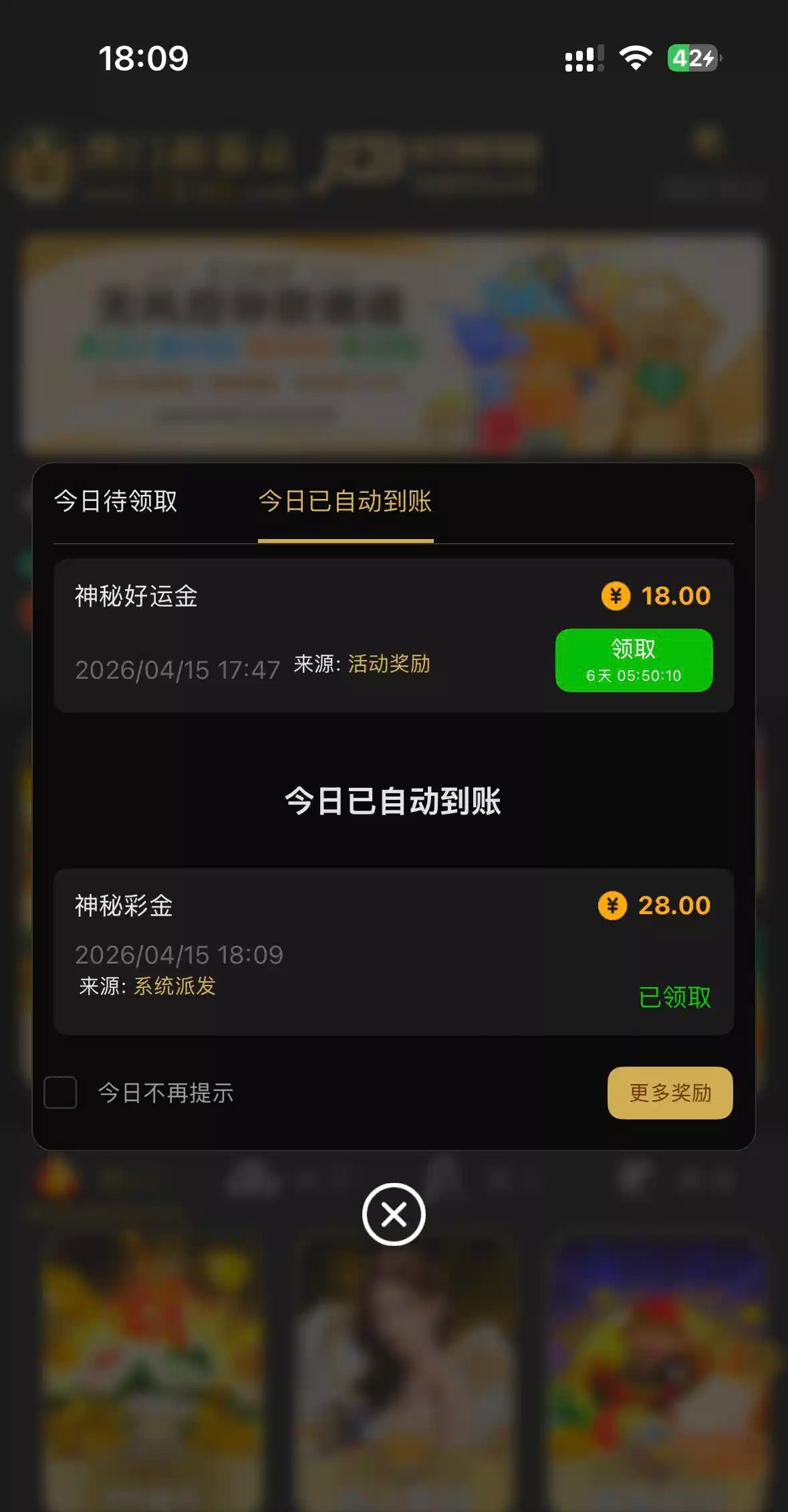Switch to the 今日待领取 tab
Image resolution: width=788 pixels, height=1512 pixels.
[116, 502]
